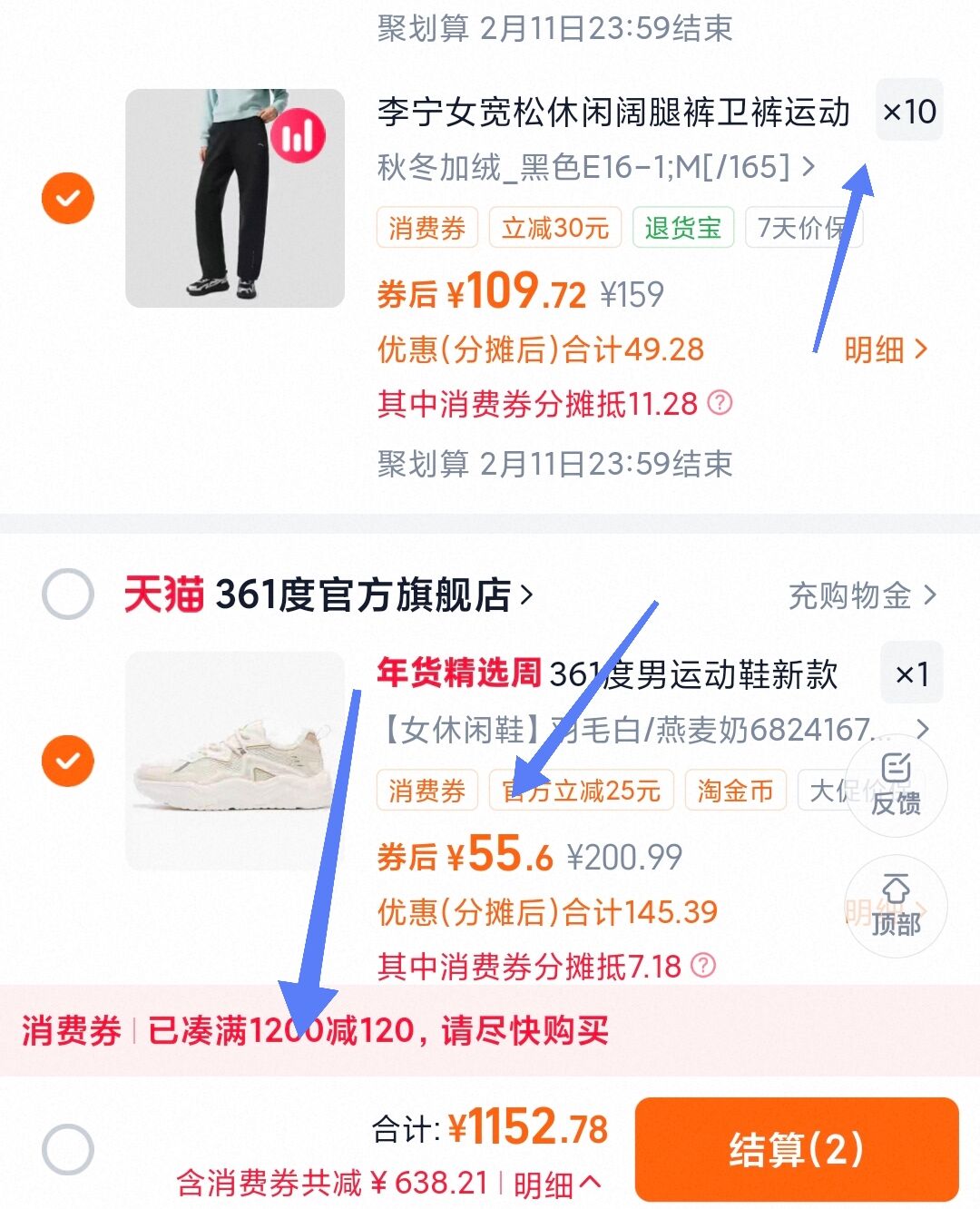Uncheck the Li-Ning pants item checkbox

[x=68, y=198]
